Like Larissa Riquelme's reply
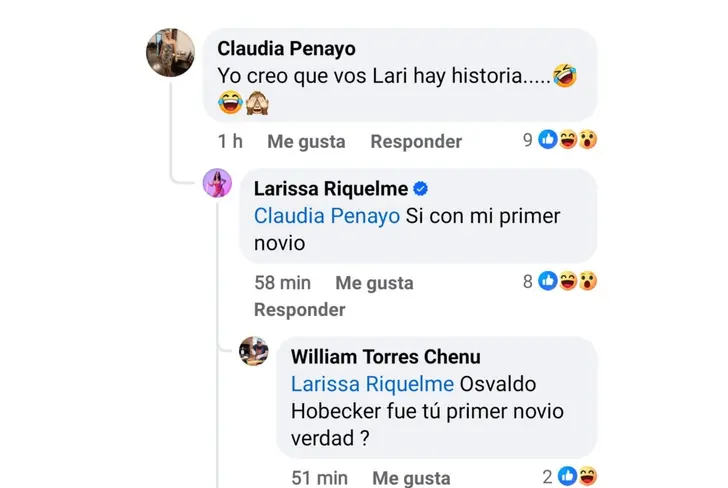 tap(374, 283)
